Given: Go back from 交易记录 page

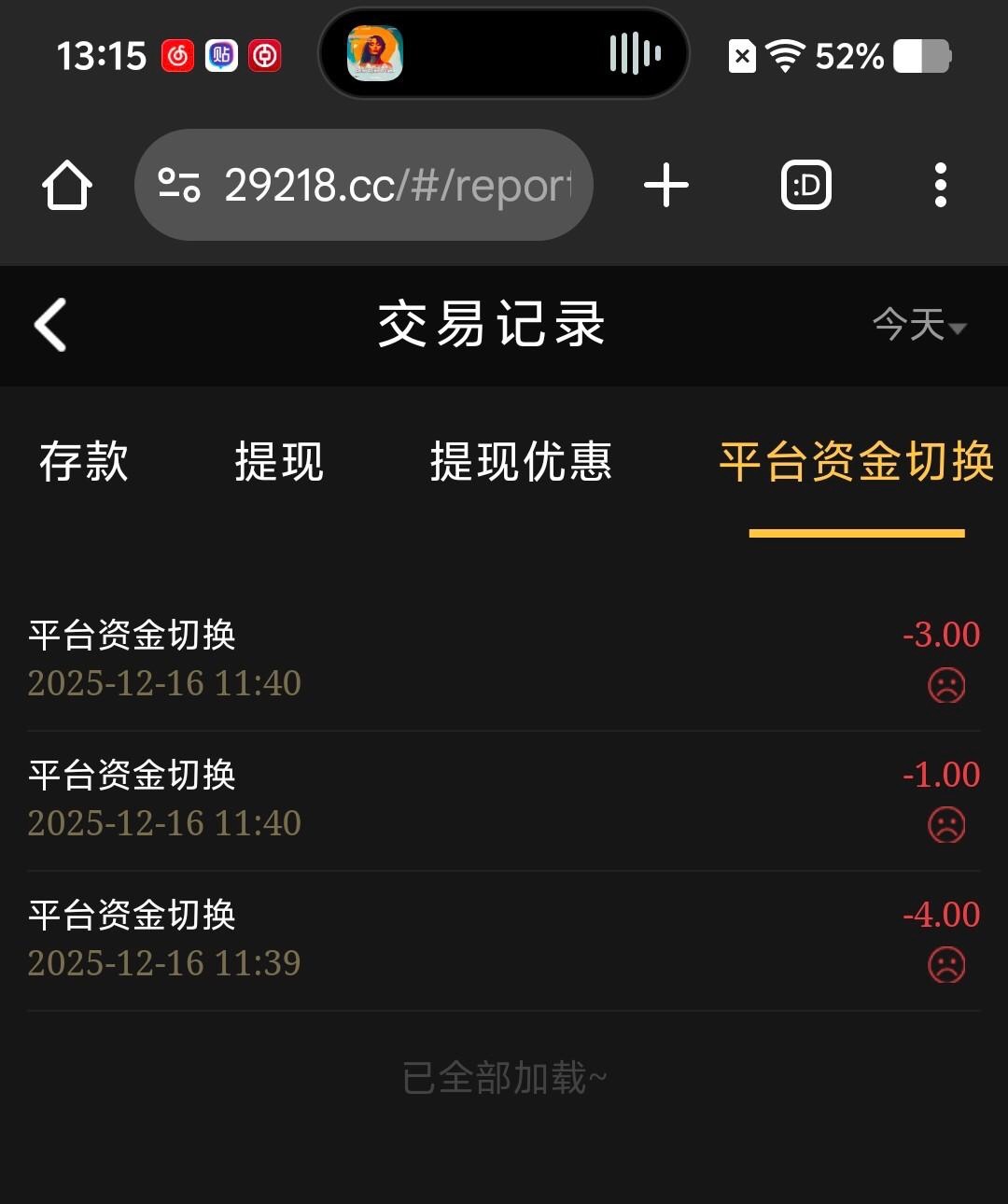Looking at the screenshot, I should (x=50, y=325).
